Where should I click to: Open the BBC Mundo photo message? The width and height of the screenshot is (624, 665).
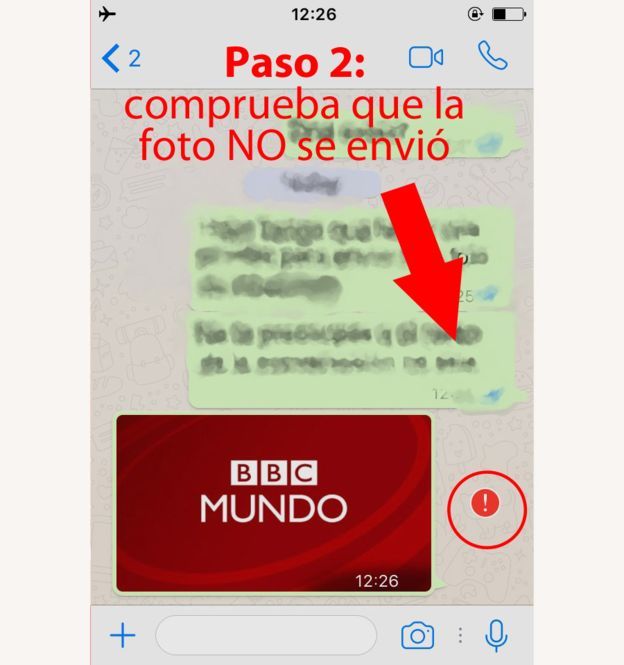(x=273, y=503)
